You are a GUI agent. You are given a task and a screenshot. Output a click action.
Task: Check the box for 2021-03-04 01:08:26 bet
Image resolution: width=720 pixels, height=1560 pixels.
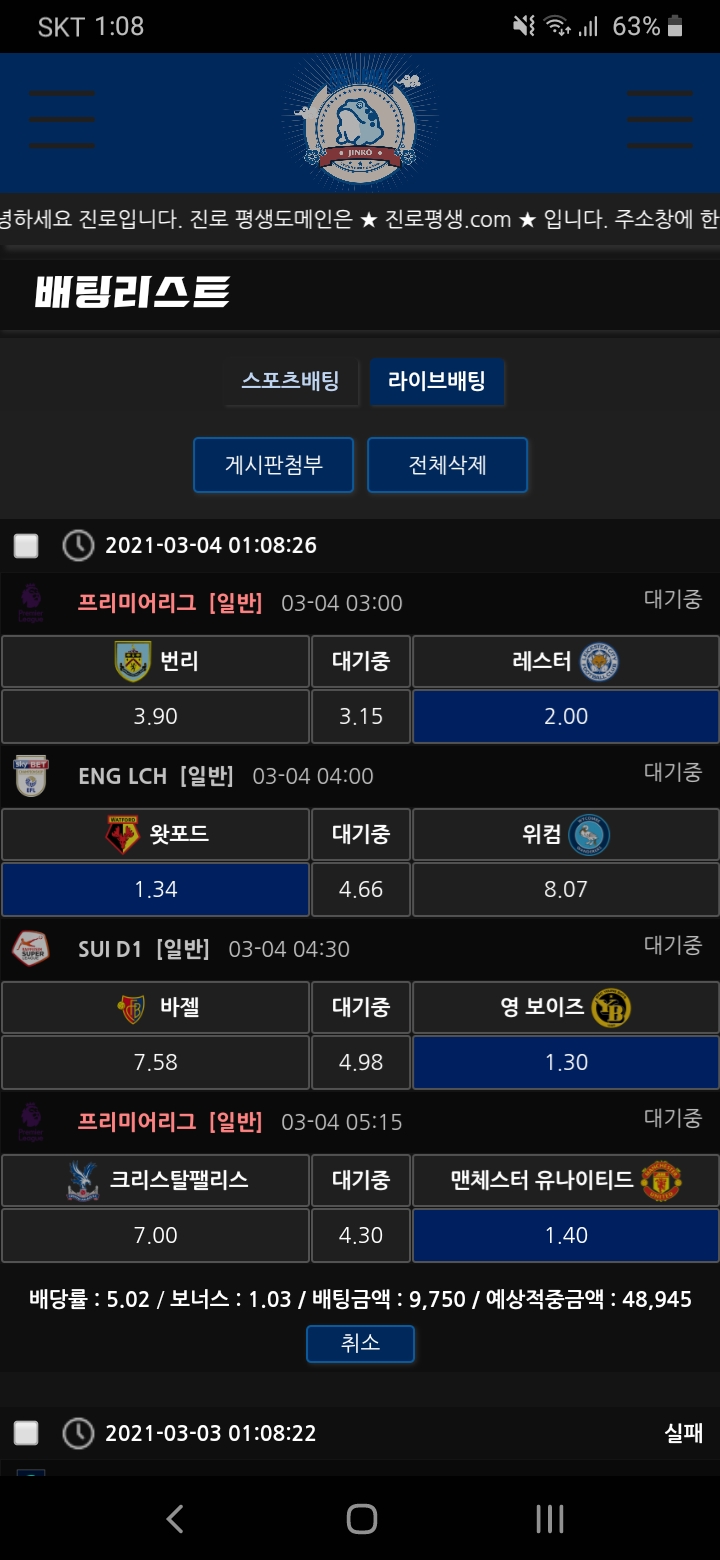click(26, 545)
